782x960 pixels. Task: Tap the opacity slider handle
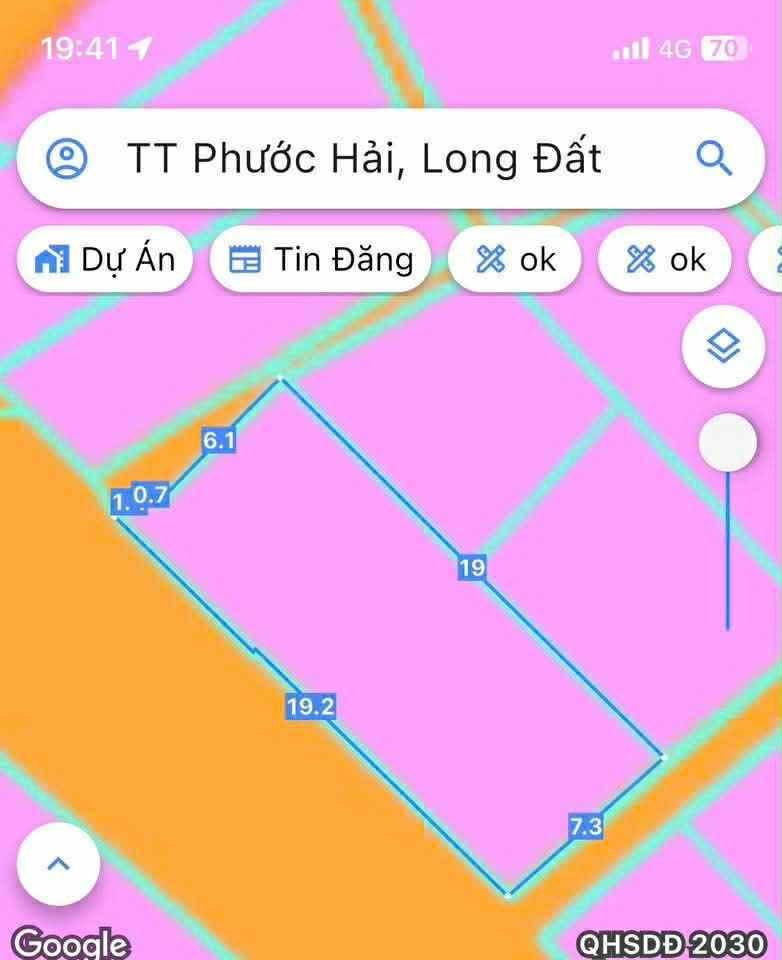pos(727,443)
